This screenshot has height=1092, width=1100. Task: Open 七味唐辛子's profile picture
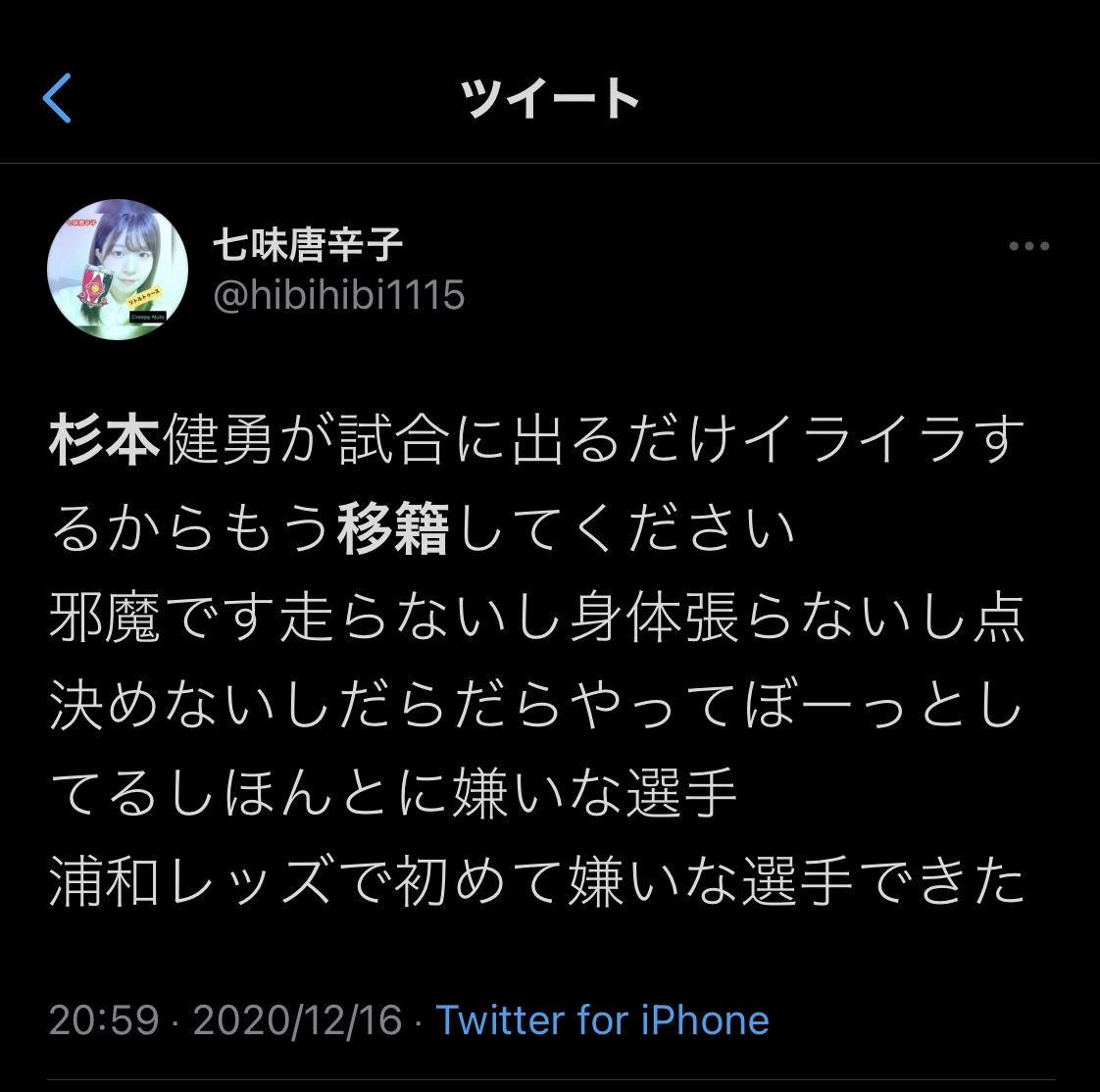118,270
